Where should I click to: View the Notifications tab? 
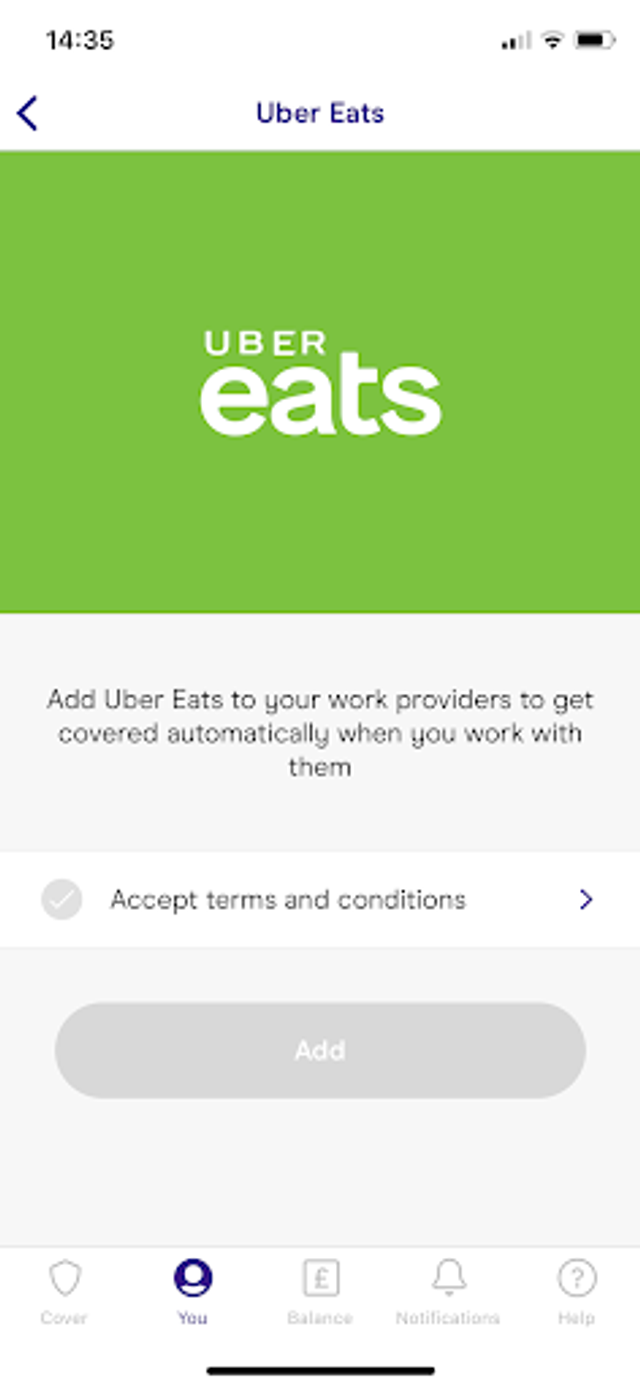[x=448, y=1291]
